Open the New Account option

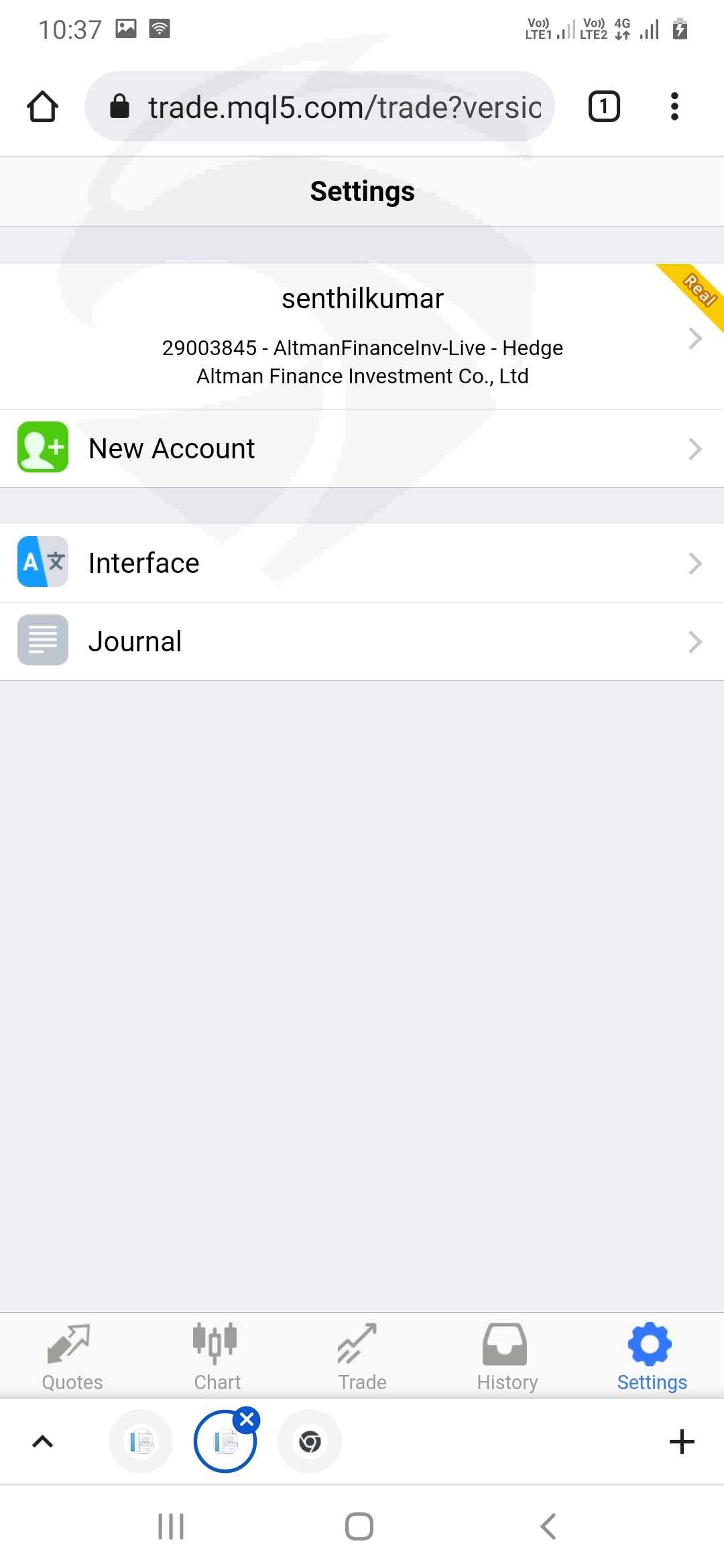tap(362, 448)
